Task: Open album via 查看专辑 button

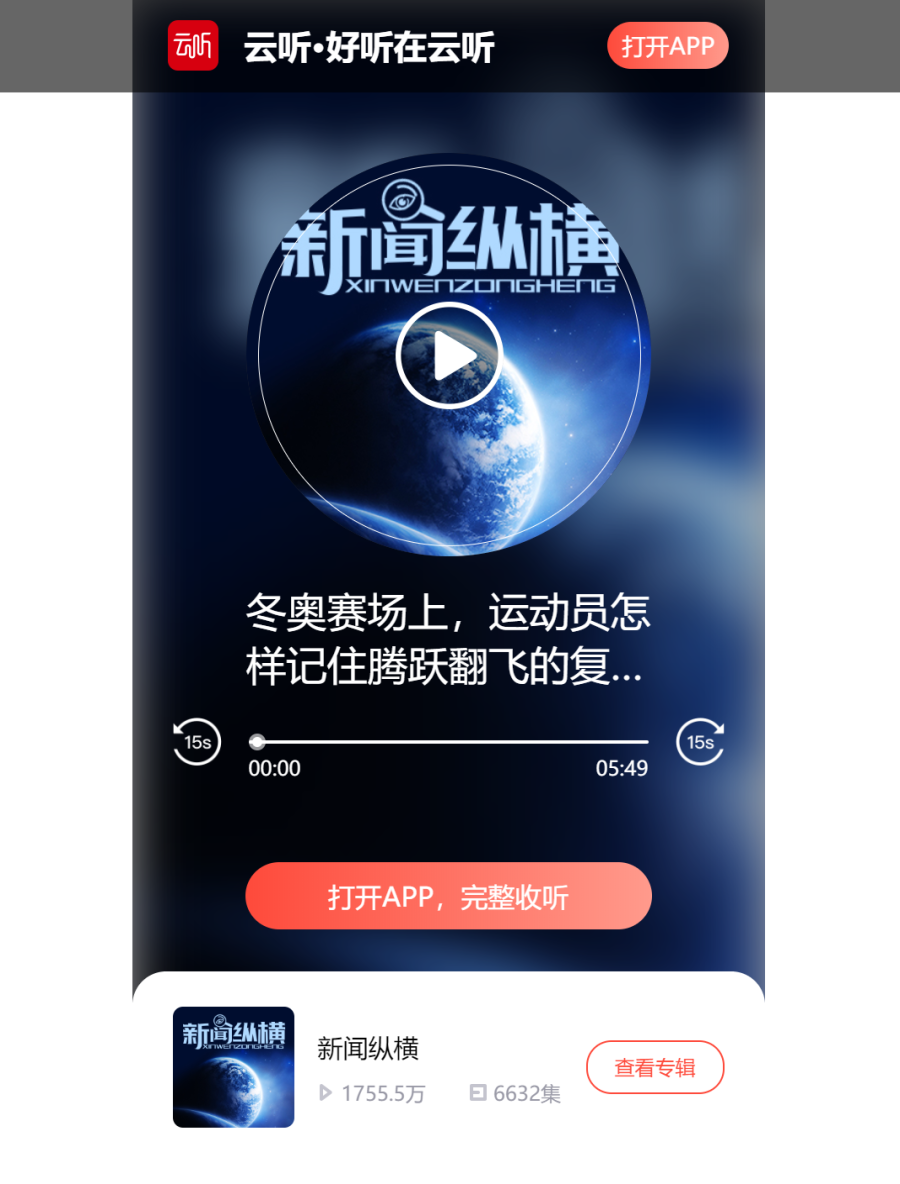Action: pos(654,1067)
